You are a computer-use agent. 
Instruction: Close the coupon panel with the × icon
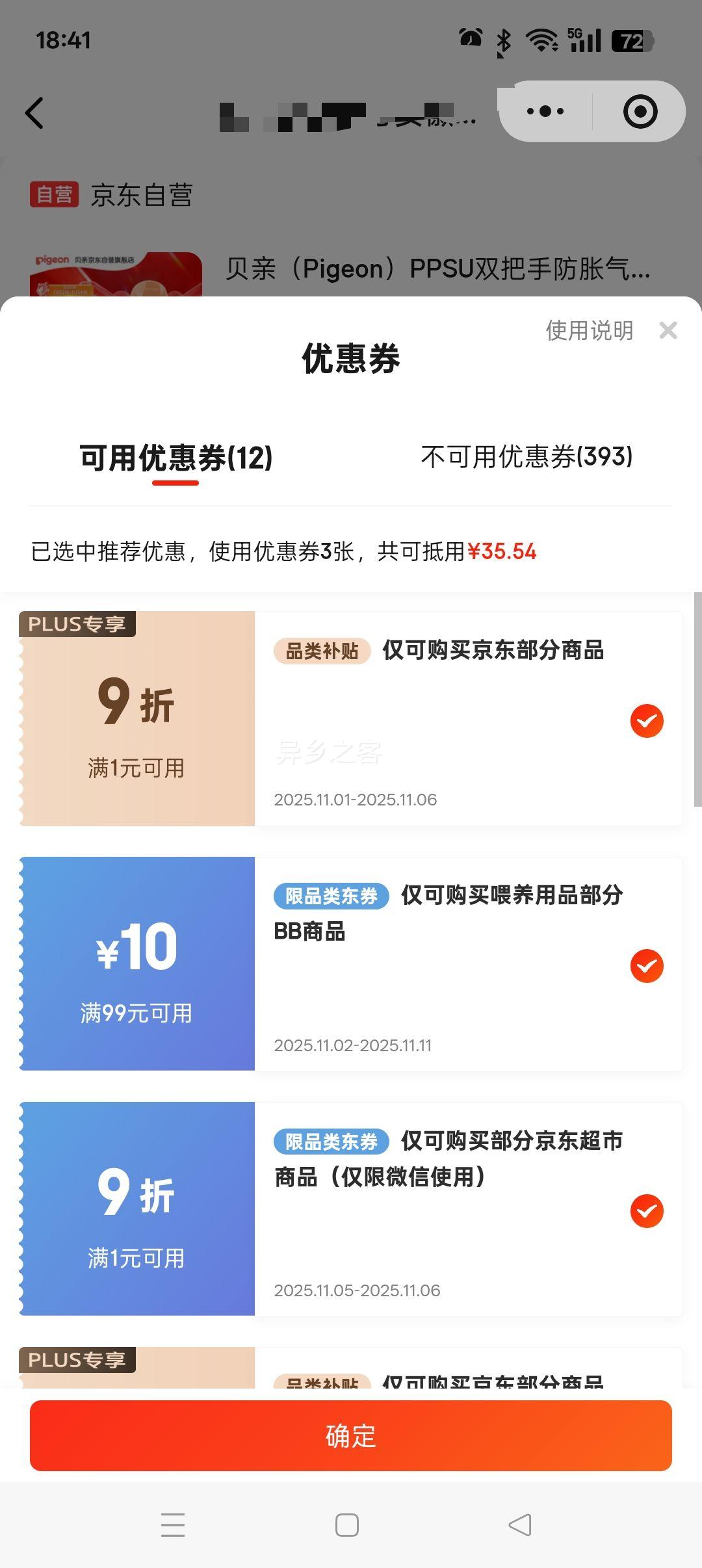coord(668,331)
